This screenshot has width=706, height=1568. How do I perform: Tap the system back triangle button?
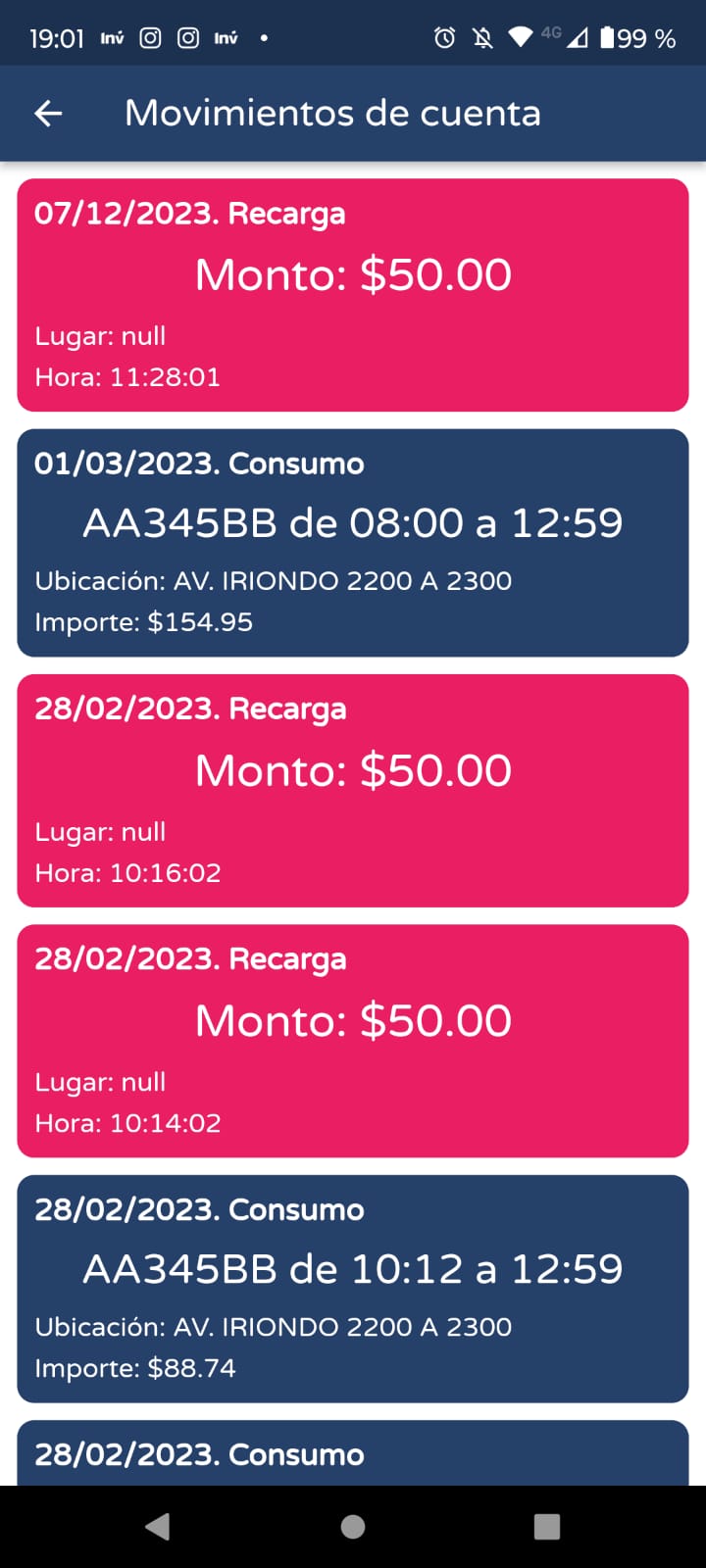pyautogui.click(x=158, y=1526)
